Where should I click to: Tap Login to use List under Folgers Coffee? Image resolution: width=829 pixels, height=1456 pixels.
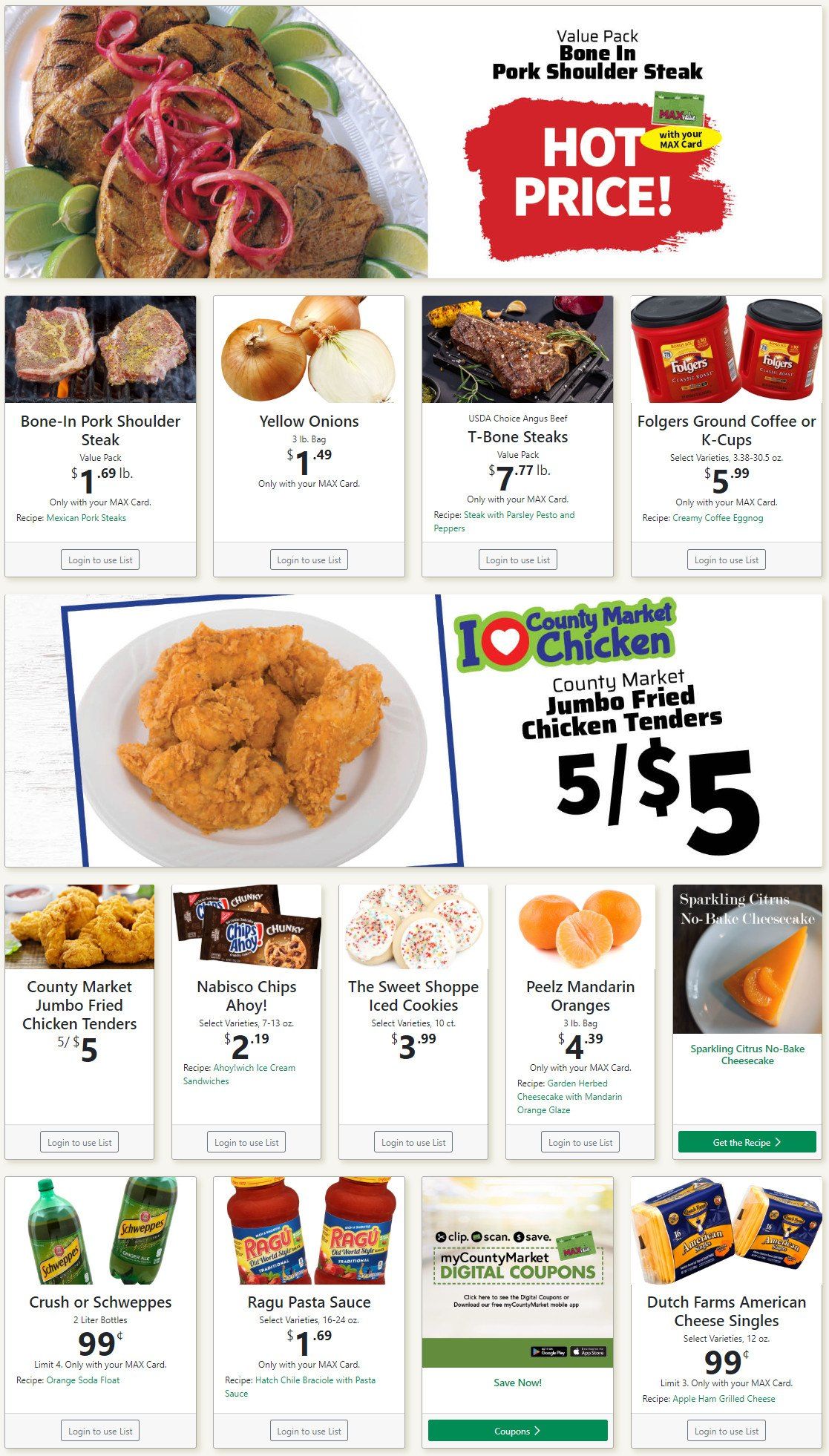(727, 560)
